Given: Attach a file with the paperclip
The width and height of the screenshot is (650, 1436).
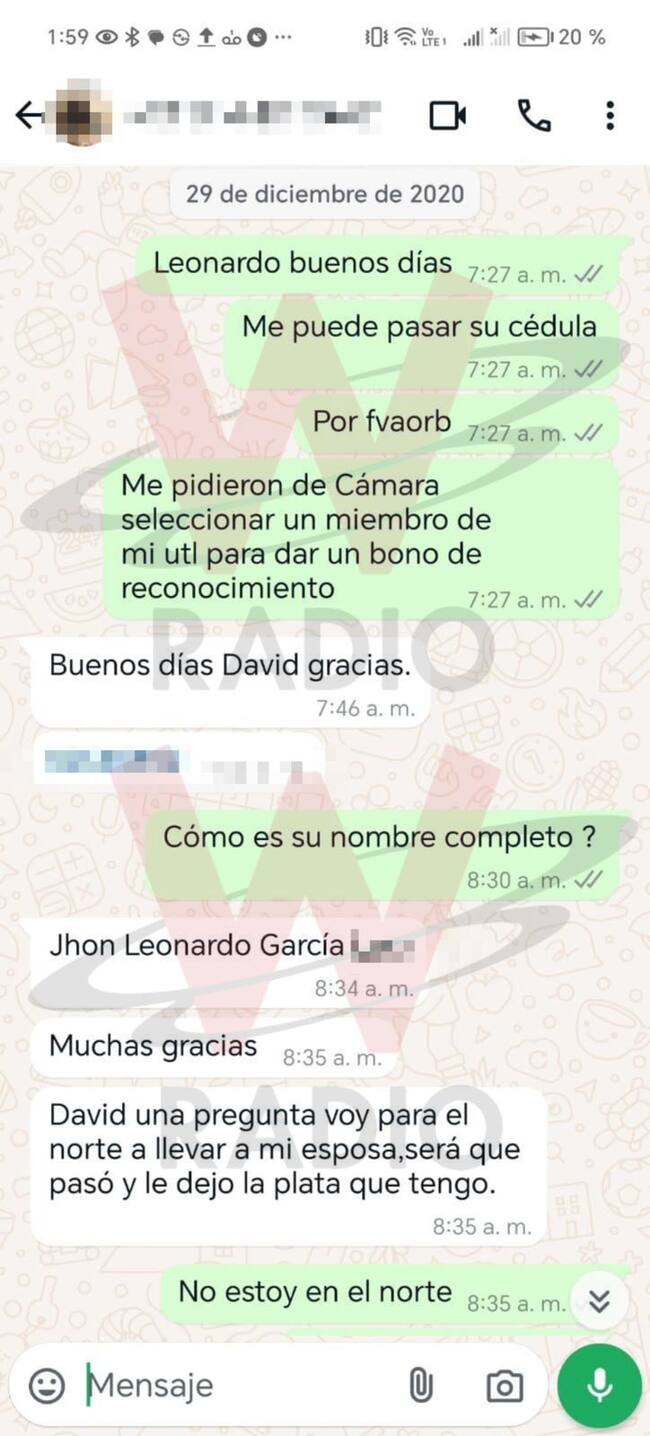Looking at the screenshot, I should 421,1385.
